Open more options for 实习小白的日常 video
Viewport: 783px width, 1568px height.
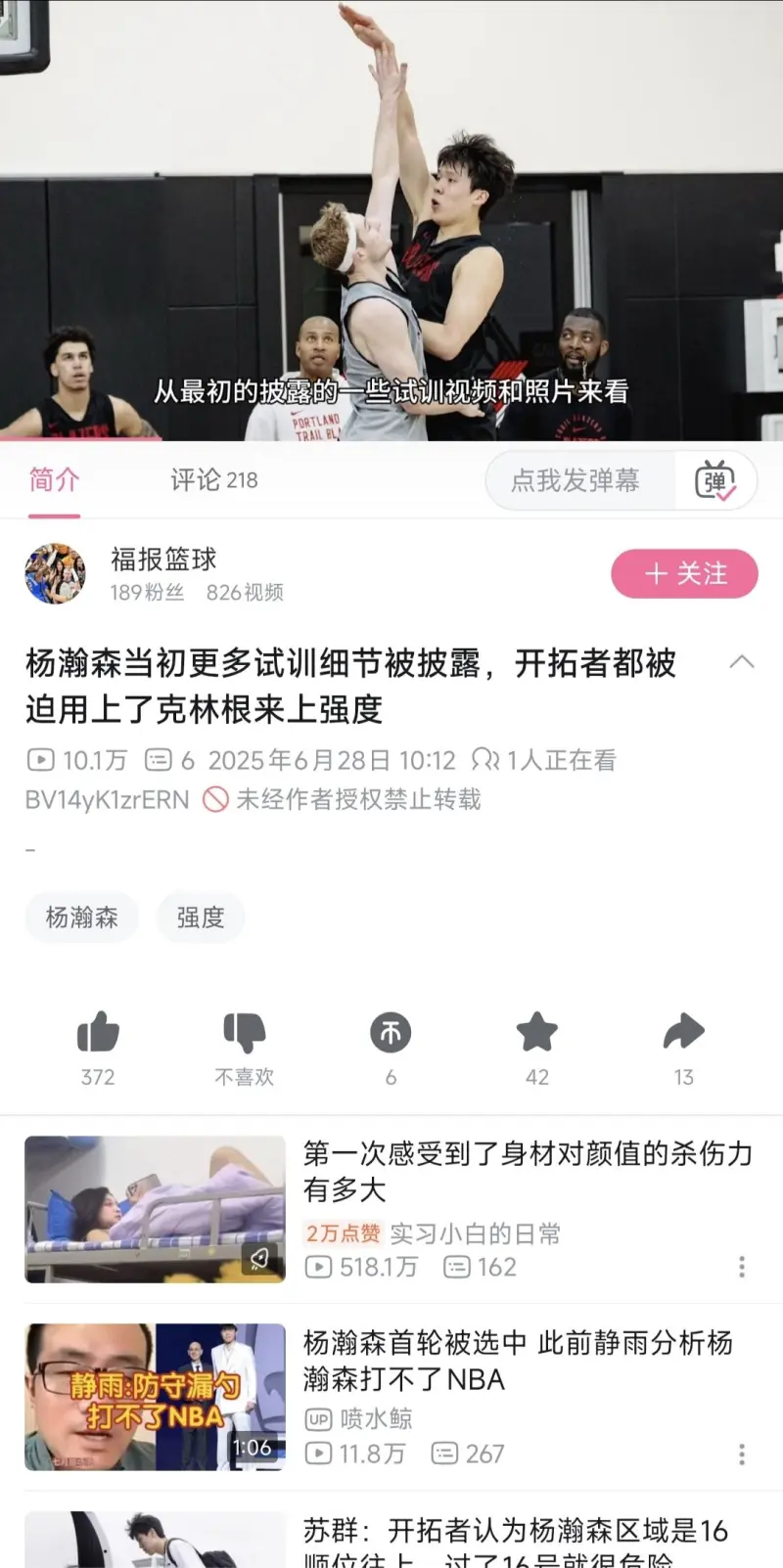[x=742, y=1267]
